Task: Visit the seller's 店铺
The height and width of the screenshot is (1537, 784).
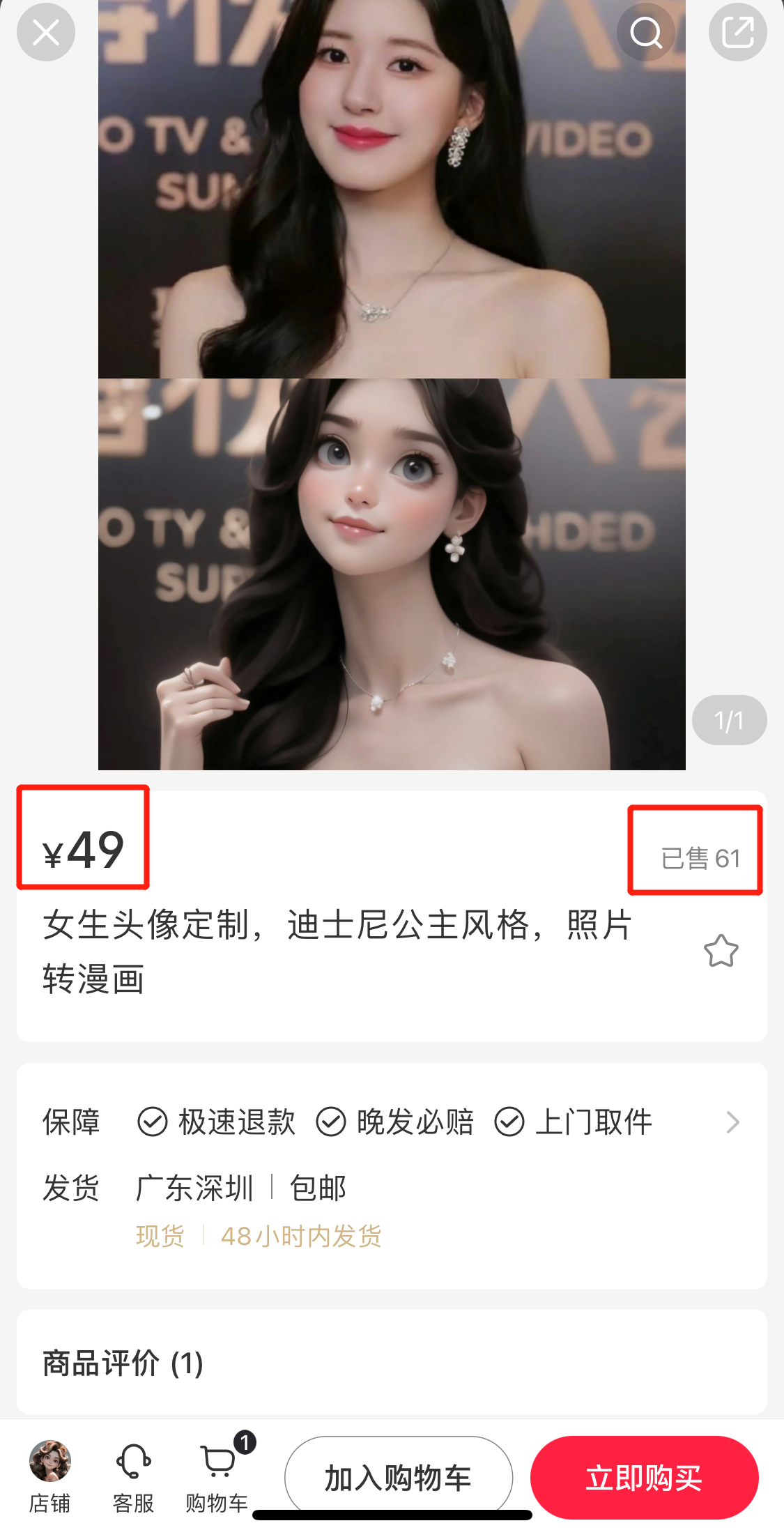Action: pos(49,1476)
